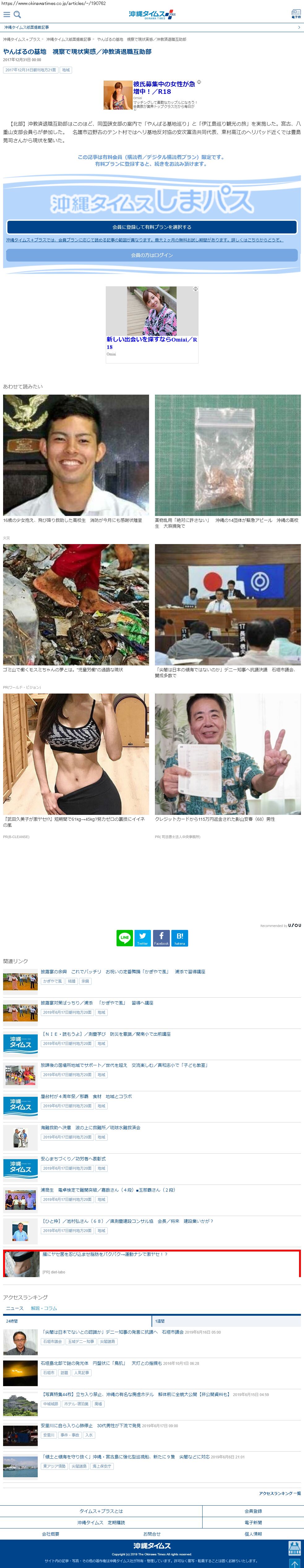Tap 会員に登録して有料プランを選択する button
Screen dimensions: 304x1568
tap(152, 227)
